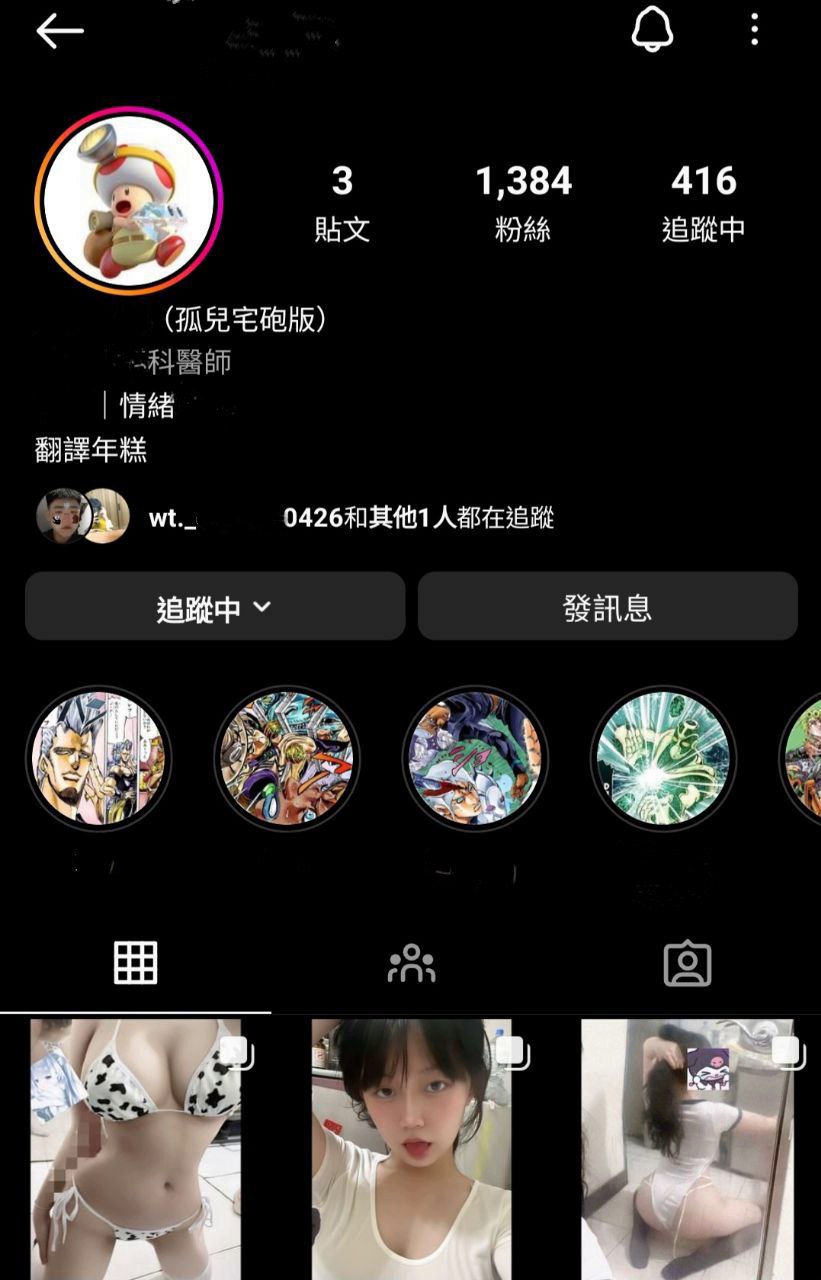This screenshot has width=821, height=1280.
Task: Open the 粉絲 followers list
Action: point(522,204)
